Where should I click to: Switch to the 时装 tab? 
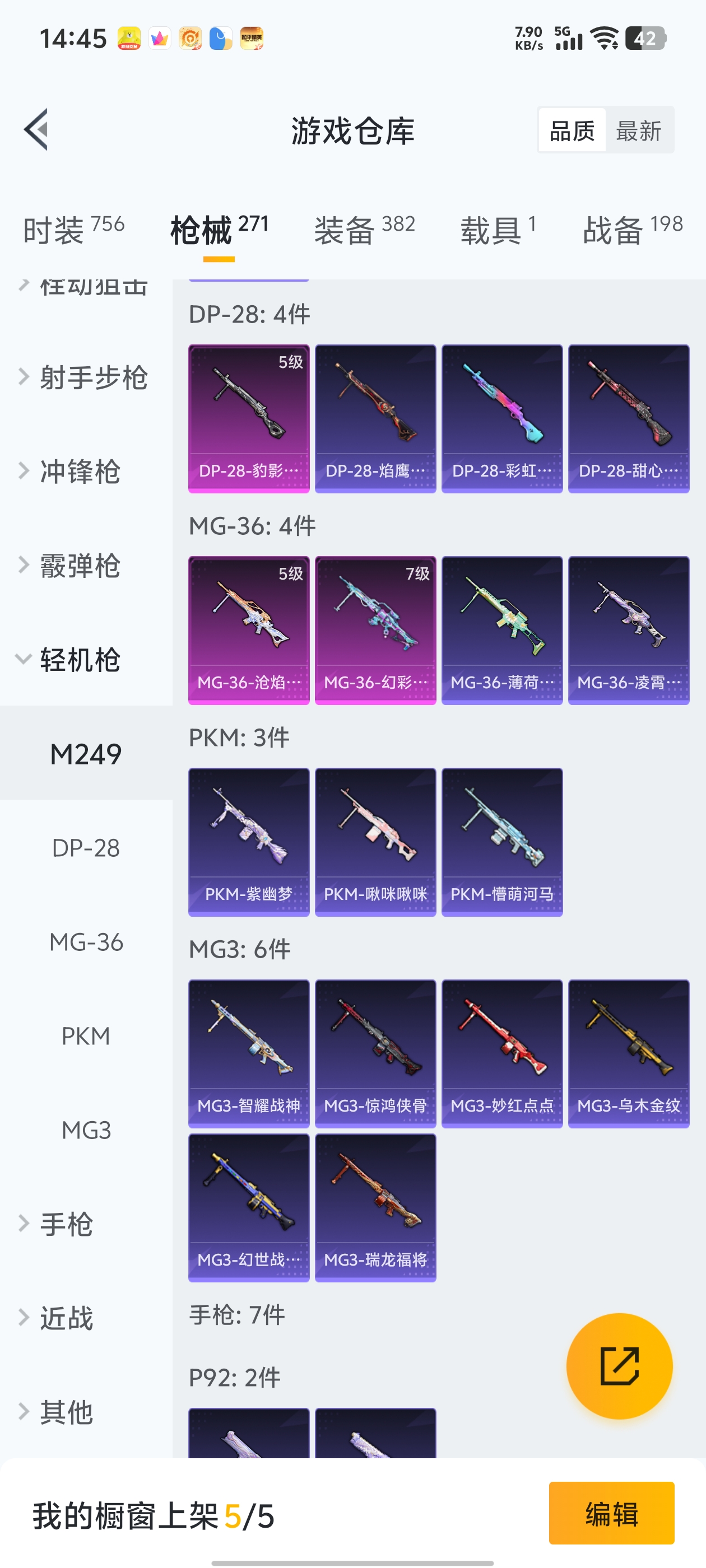[73, 230]
